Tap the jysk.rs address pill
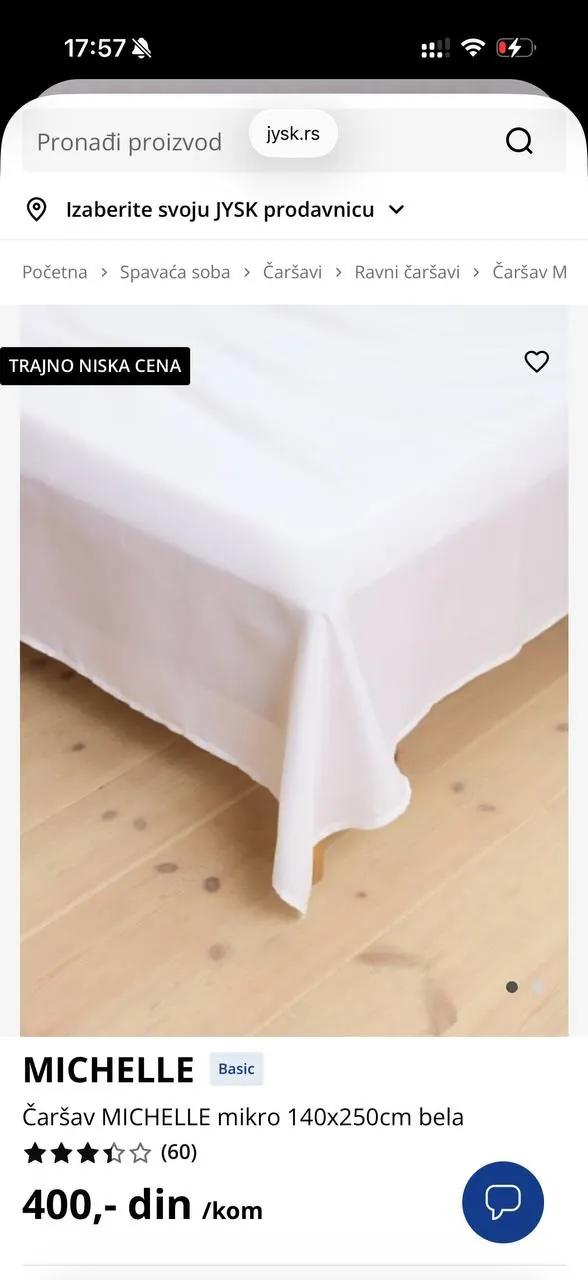The height and width of the screenshot is (1280, 588). 293,134
